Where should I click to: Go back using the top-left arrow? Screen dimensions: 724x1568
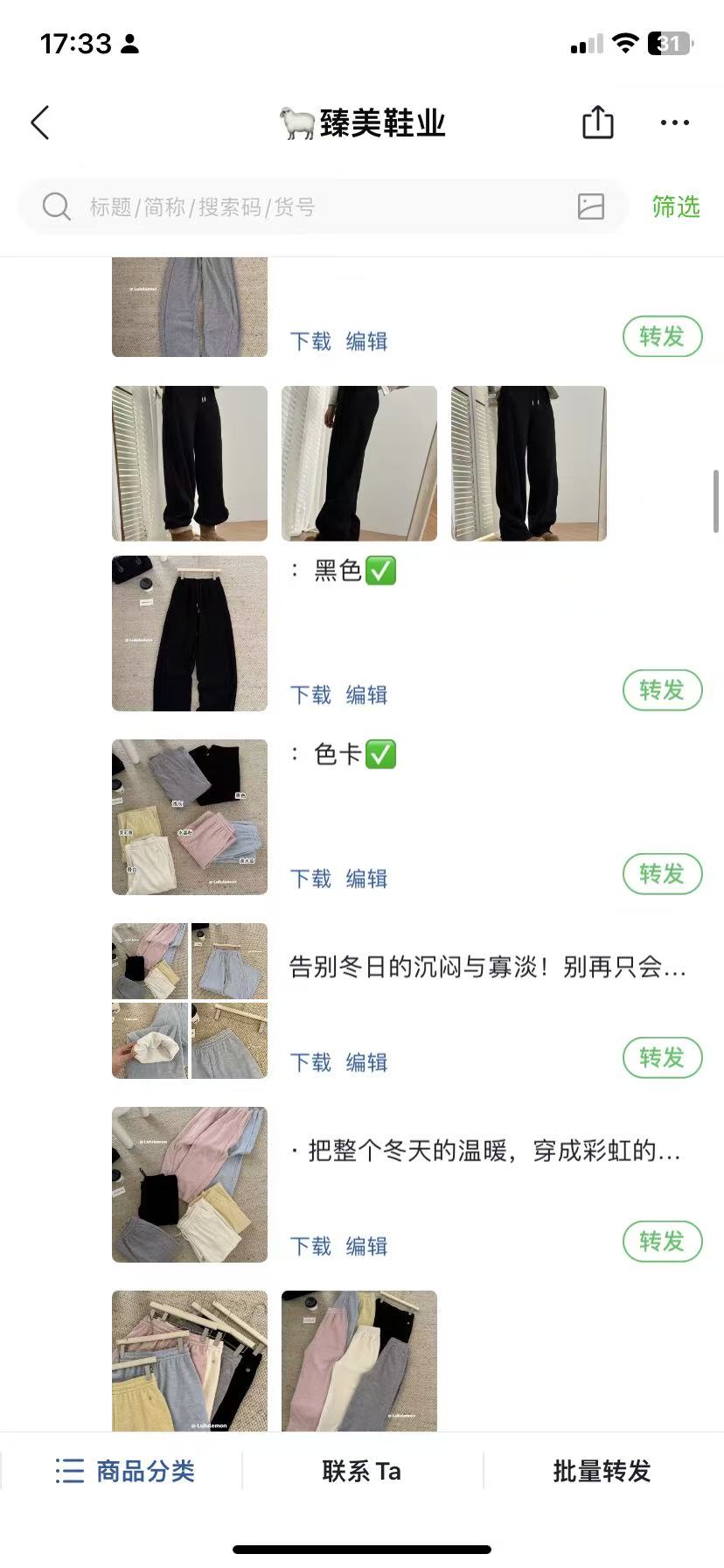40,122
